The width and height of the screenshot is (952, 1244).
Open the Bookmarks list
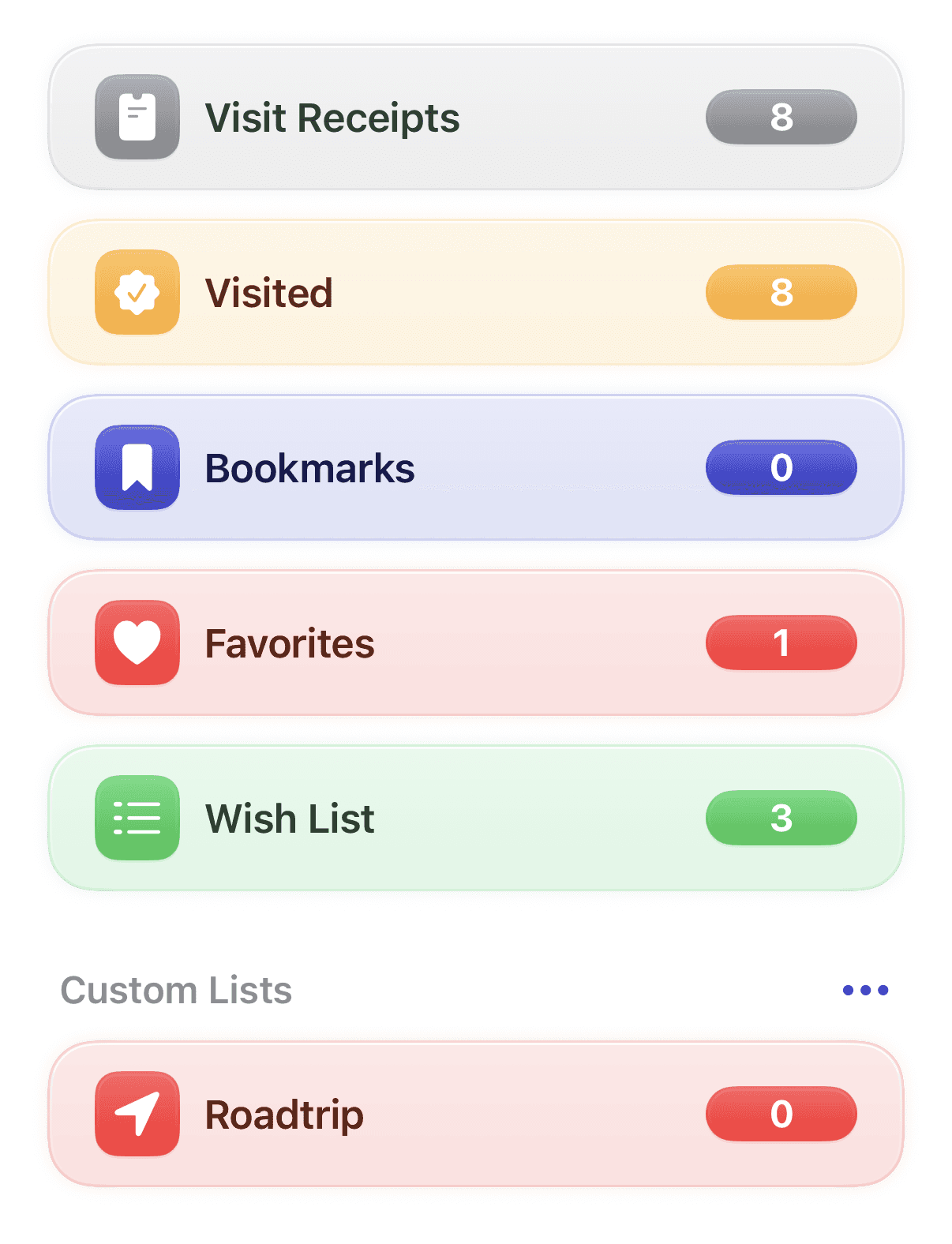475,468
